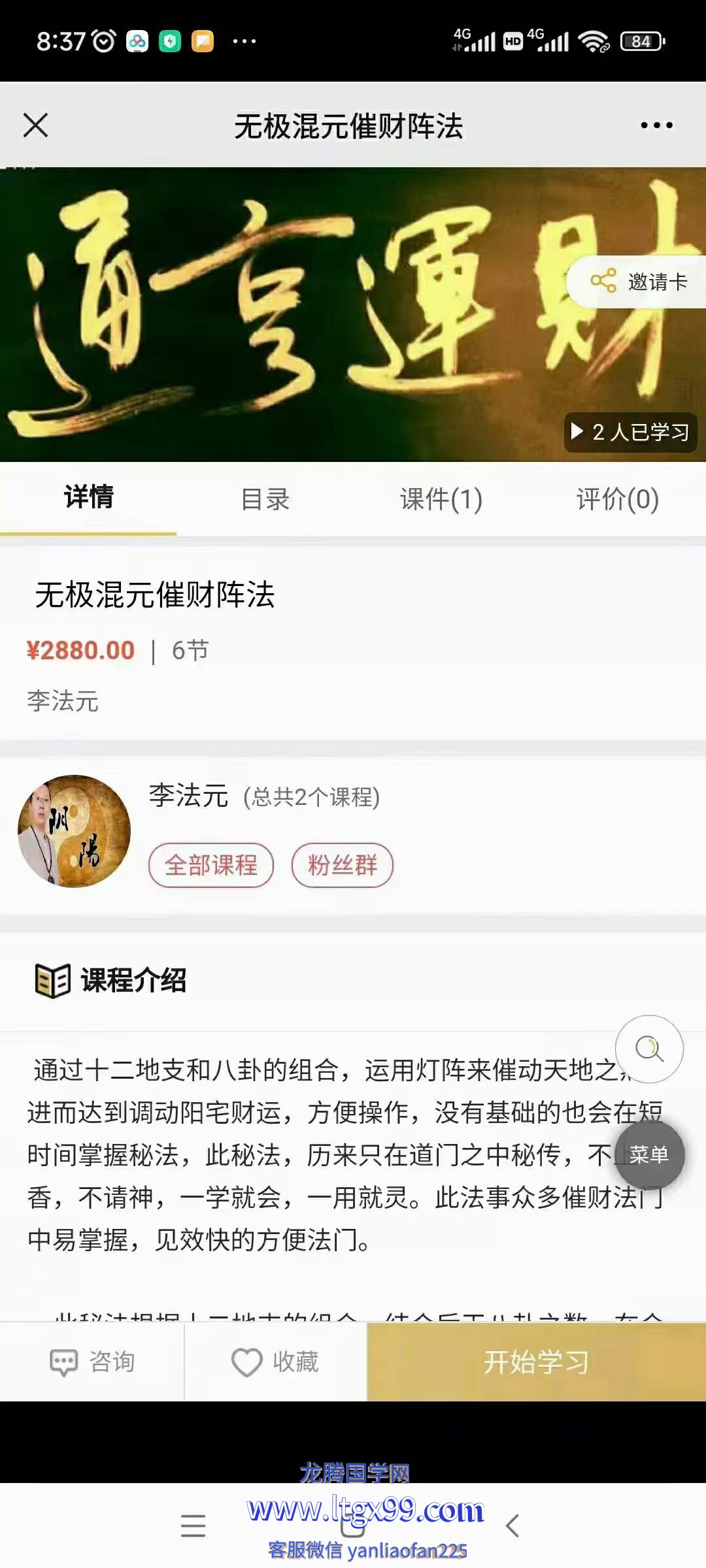This screenshot has width=706, height=1568.
Task: Go back with system back arrow
Action: click(513, 1526)
